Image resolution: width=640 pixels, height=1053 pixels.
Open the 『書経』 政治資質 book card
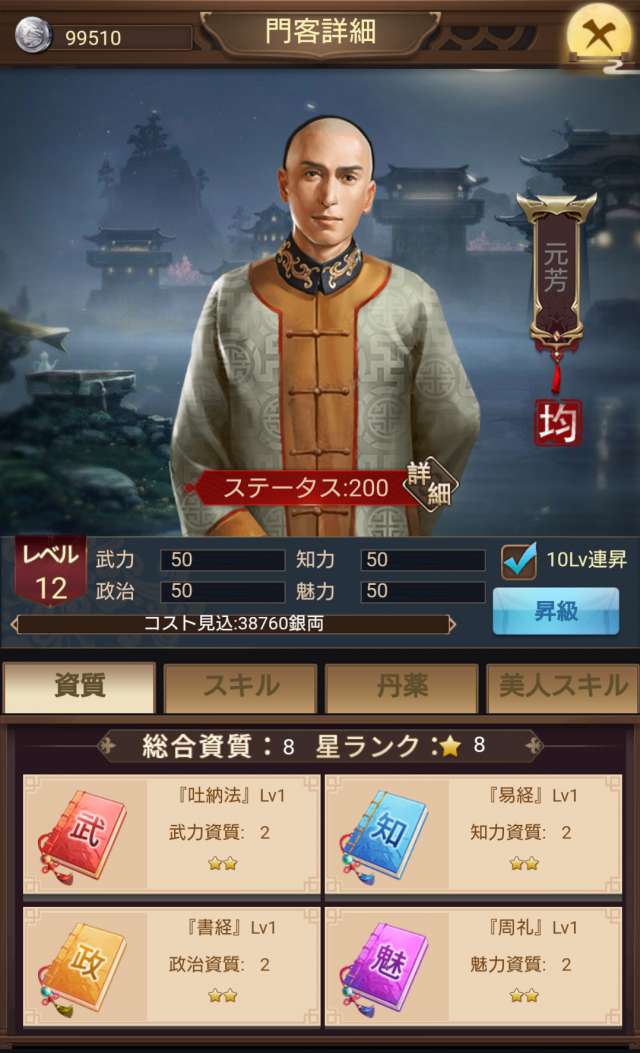[x=171, y=966]
